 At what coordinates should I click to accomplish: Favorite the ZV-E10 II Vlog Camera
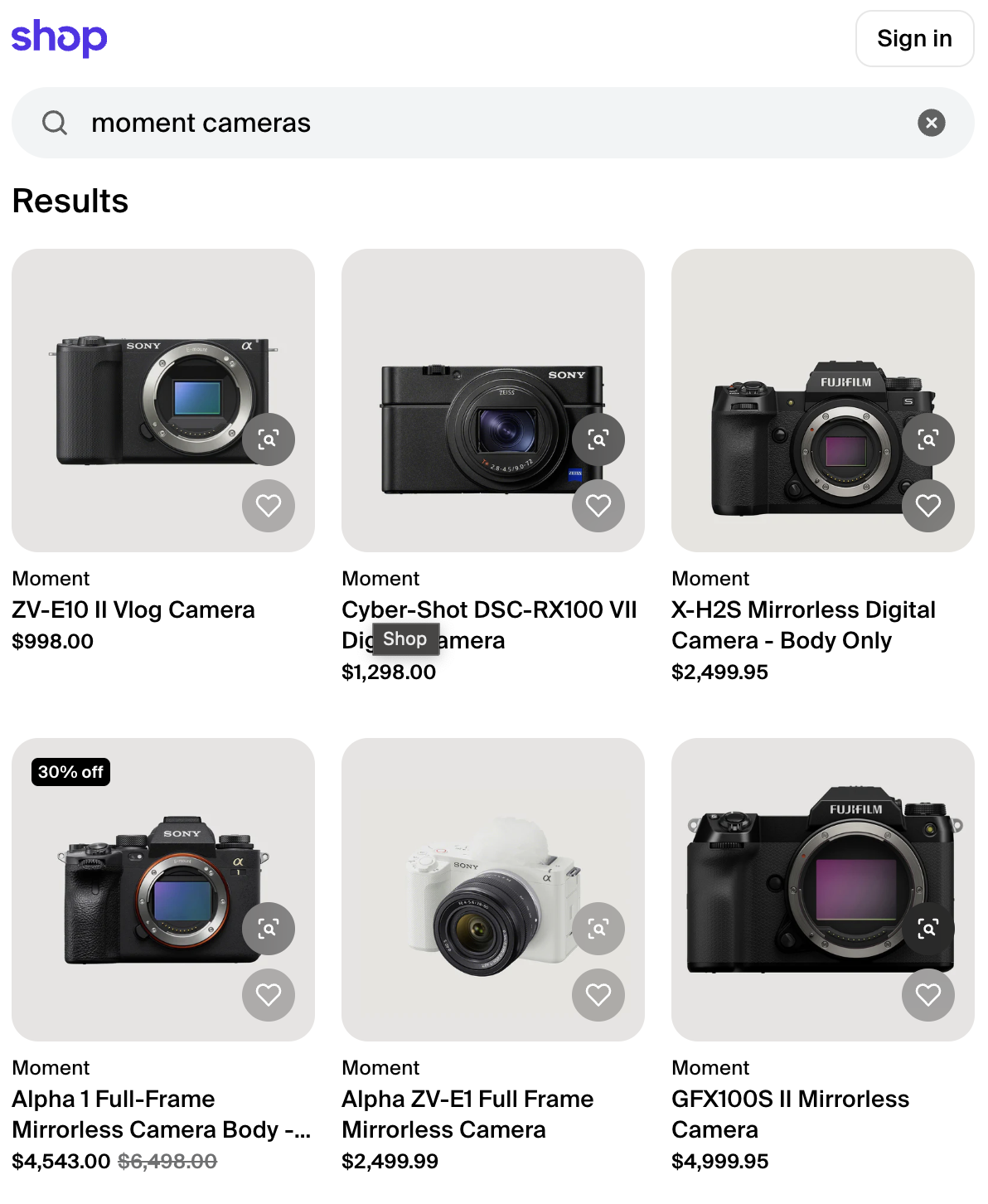(x=268, y=505)
